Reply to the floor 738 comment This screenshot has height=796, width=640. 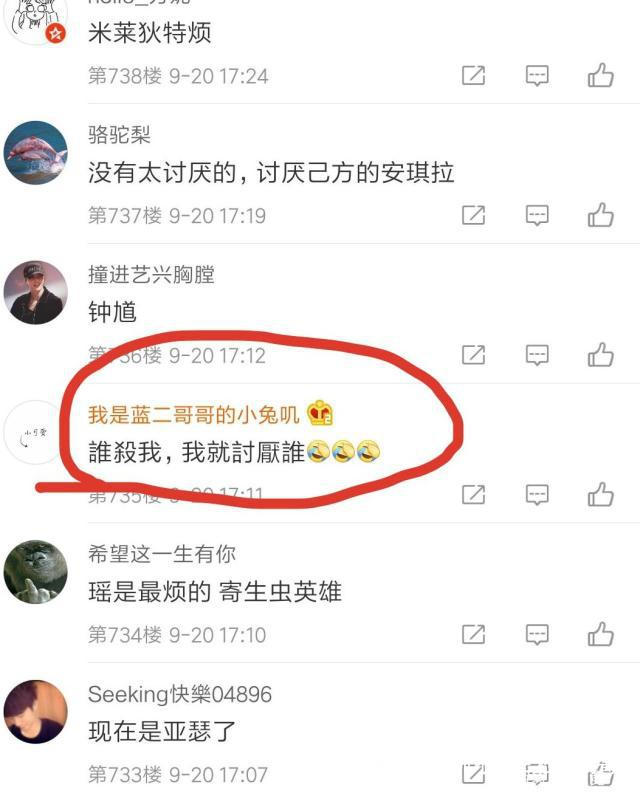(x=537, y=75)
